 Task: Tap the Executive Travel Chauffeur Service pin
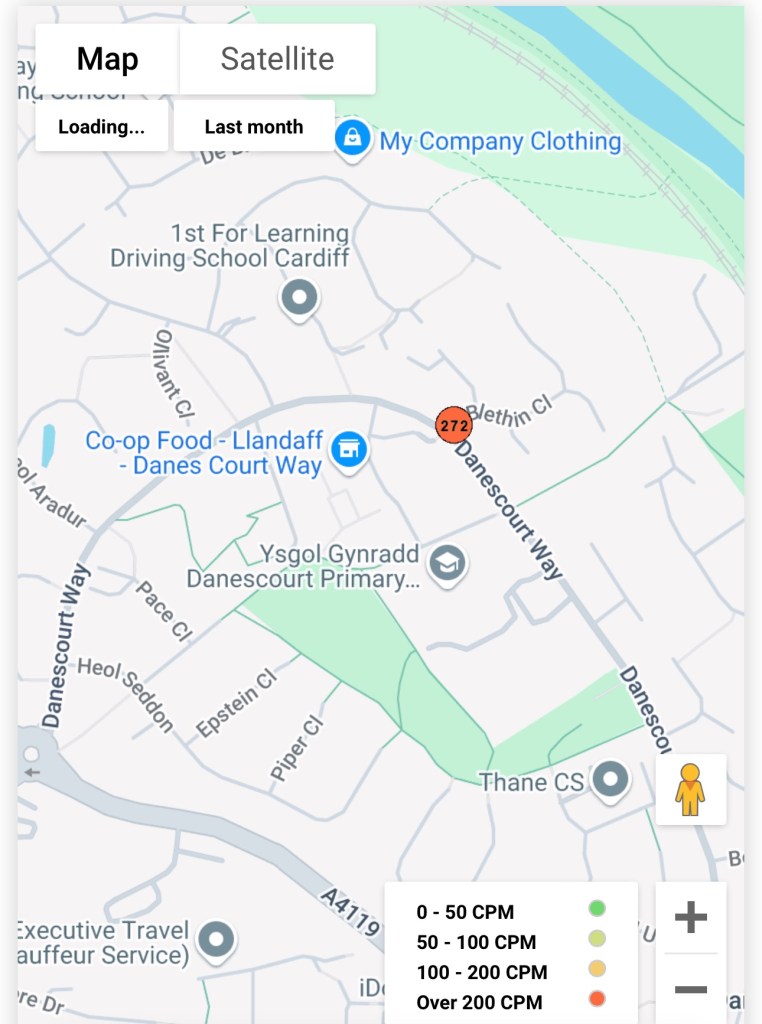point(216,940)
